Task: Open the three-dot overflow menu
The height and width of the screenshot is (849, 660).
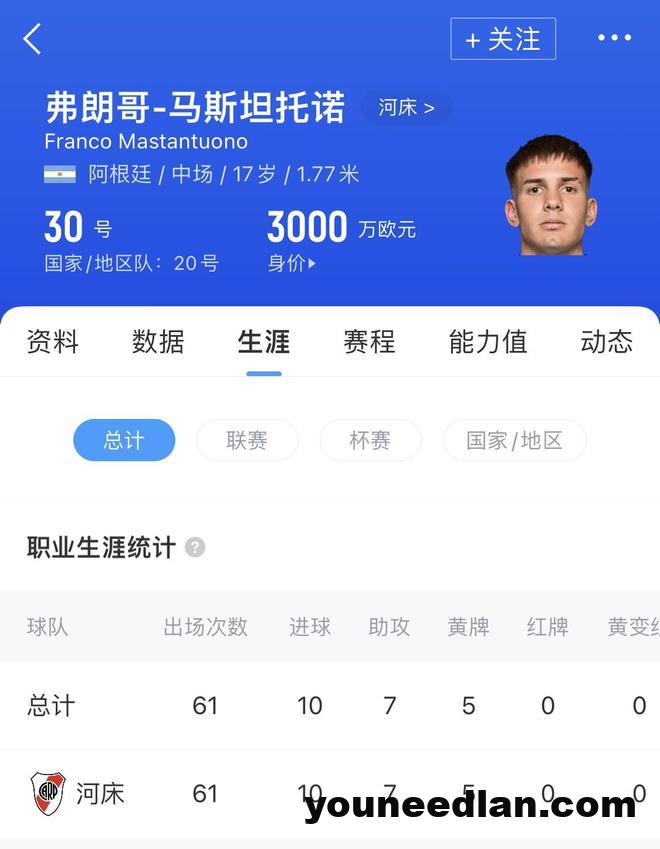Action: pos(614,38)
